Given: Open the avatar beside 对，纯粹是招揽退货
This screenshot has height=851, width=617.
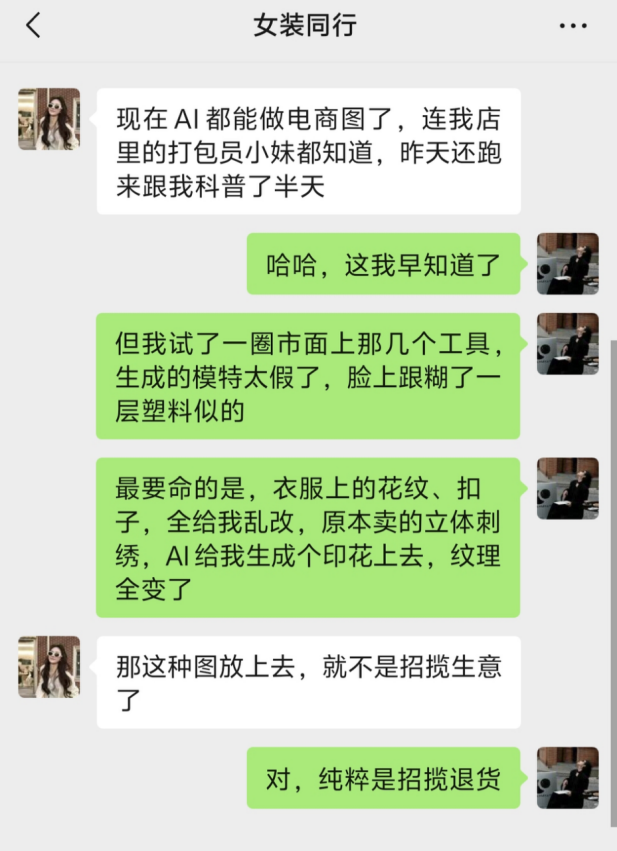Looking at the screenshot, I should point(567,778).
